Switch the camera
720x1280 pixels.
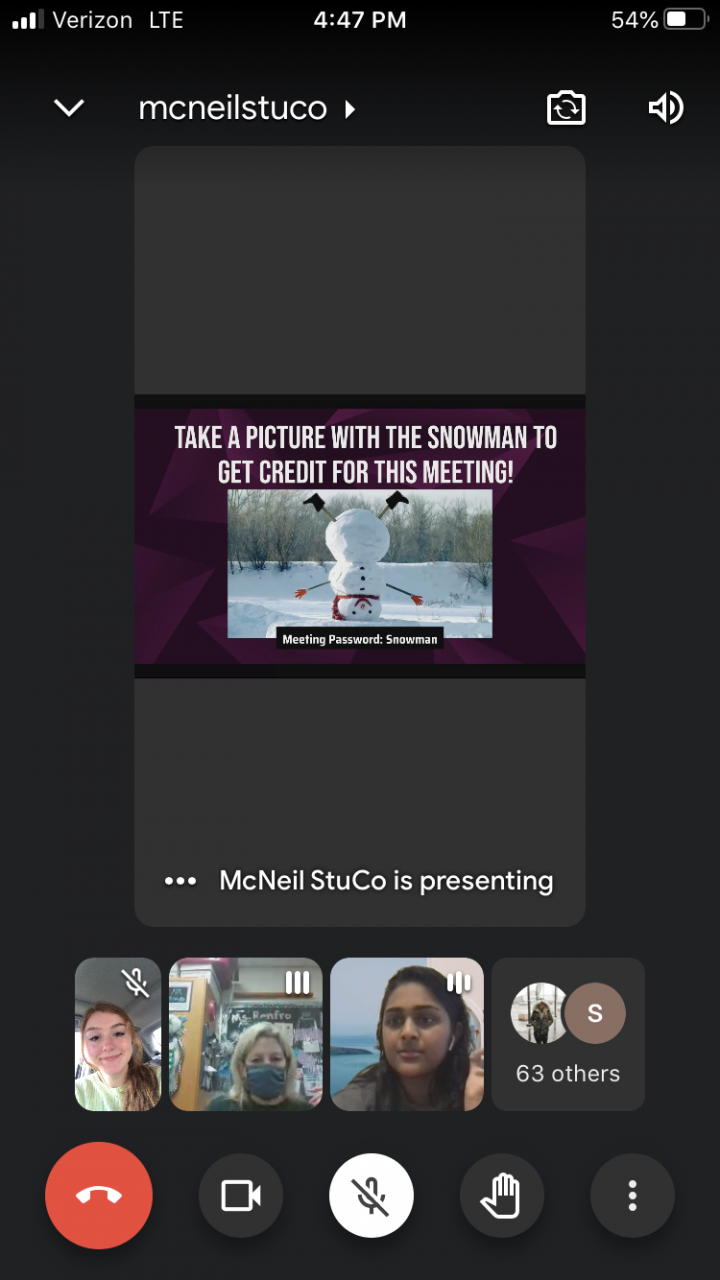(x=566, y=108)
